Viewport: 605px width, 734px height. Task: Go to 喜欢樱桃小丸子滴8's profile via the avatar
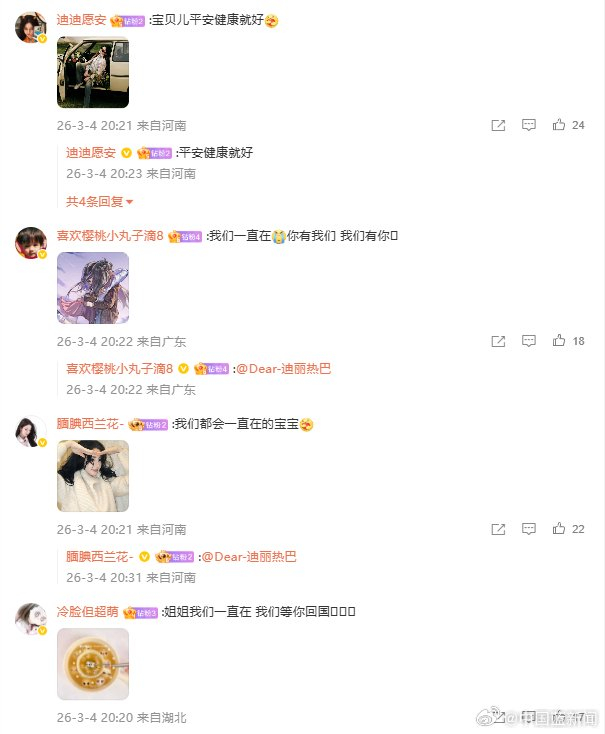[x=30, y=243]
